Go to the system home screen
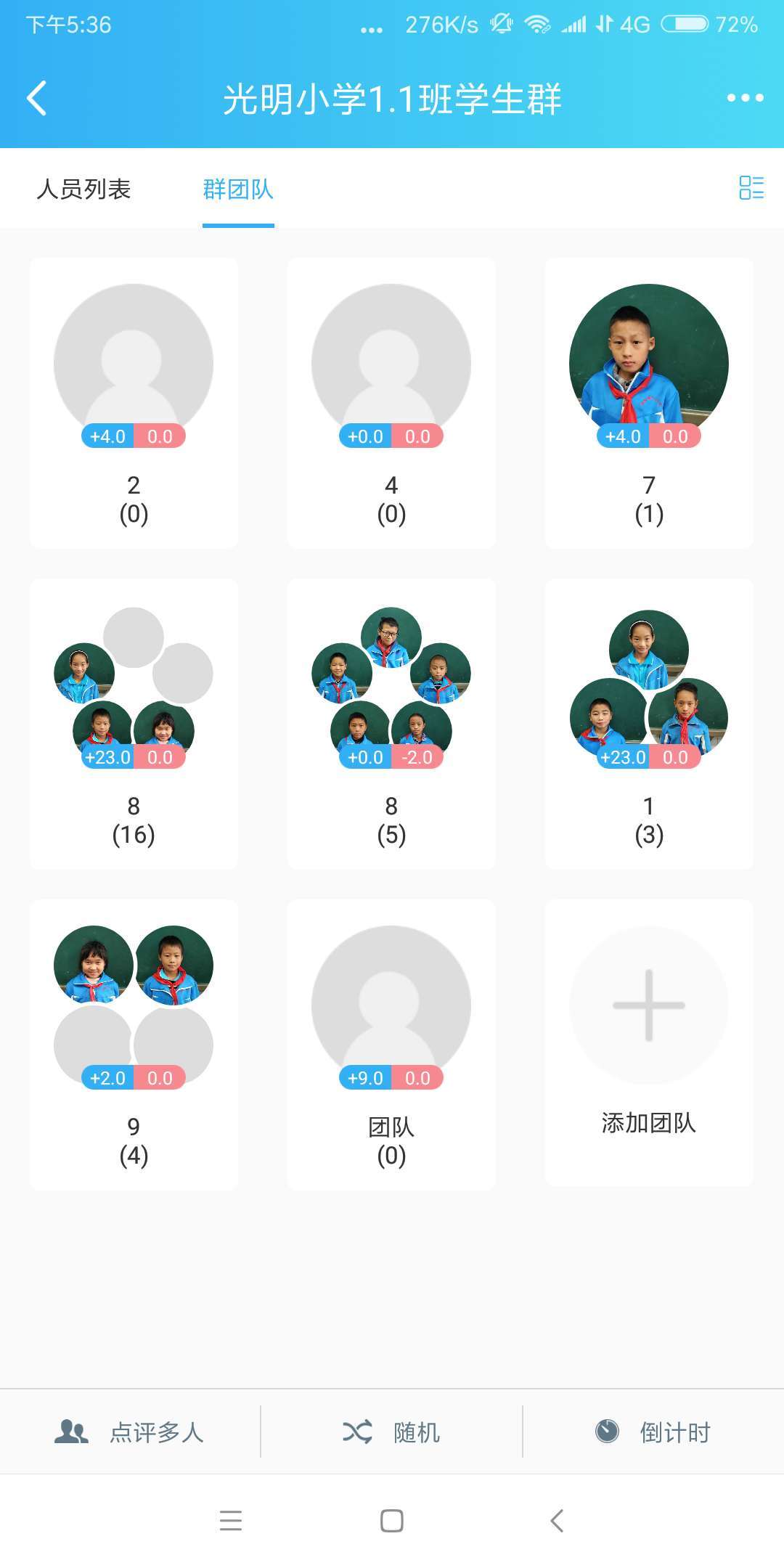 [391, 1520]
